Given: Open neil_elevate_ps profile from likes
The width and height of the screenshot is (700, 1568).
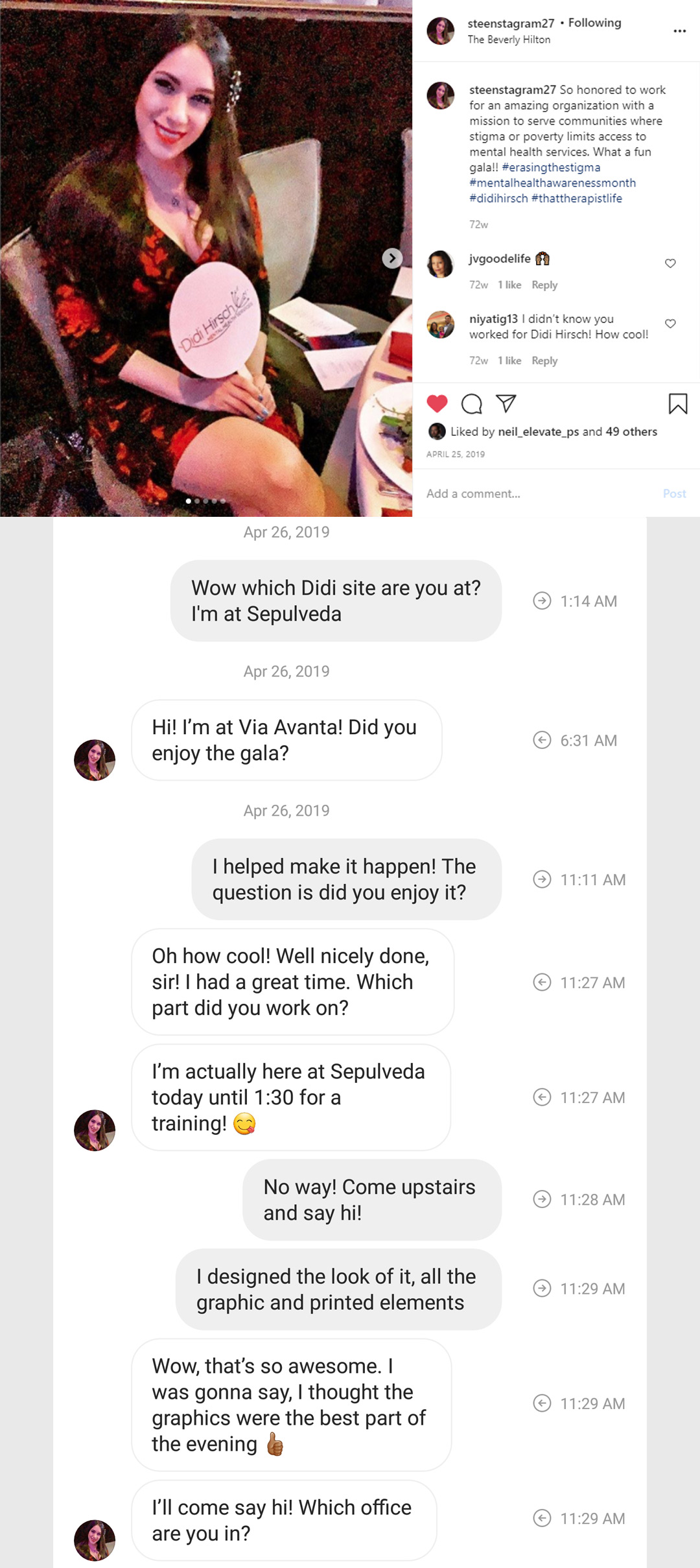Looking at the screenshot, I should [x=538, y=432].
